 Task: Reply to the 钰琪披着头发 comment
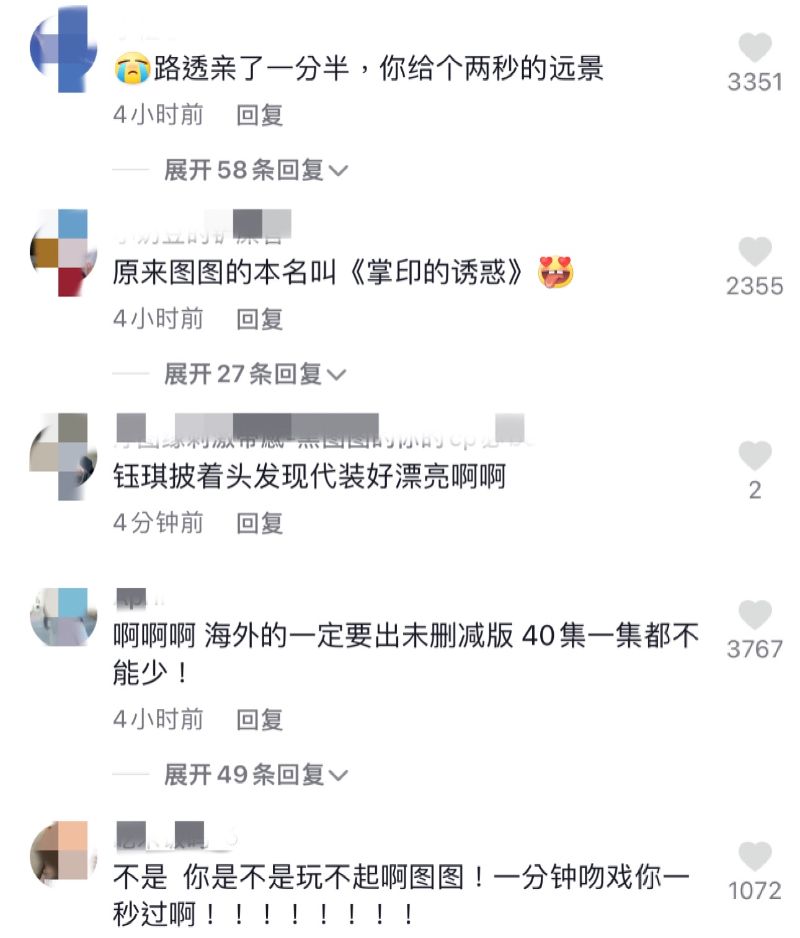coord(259,522)
